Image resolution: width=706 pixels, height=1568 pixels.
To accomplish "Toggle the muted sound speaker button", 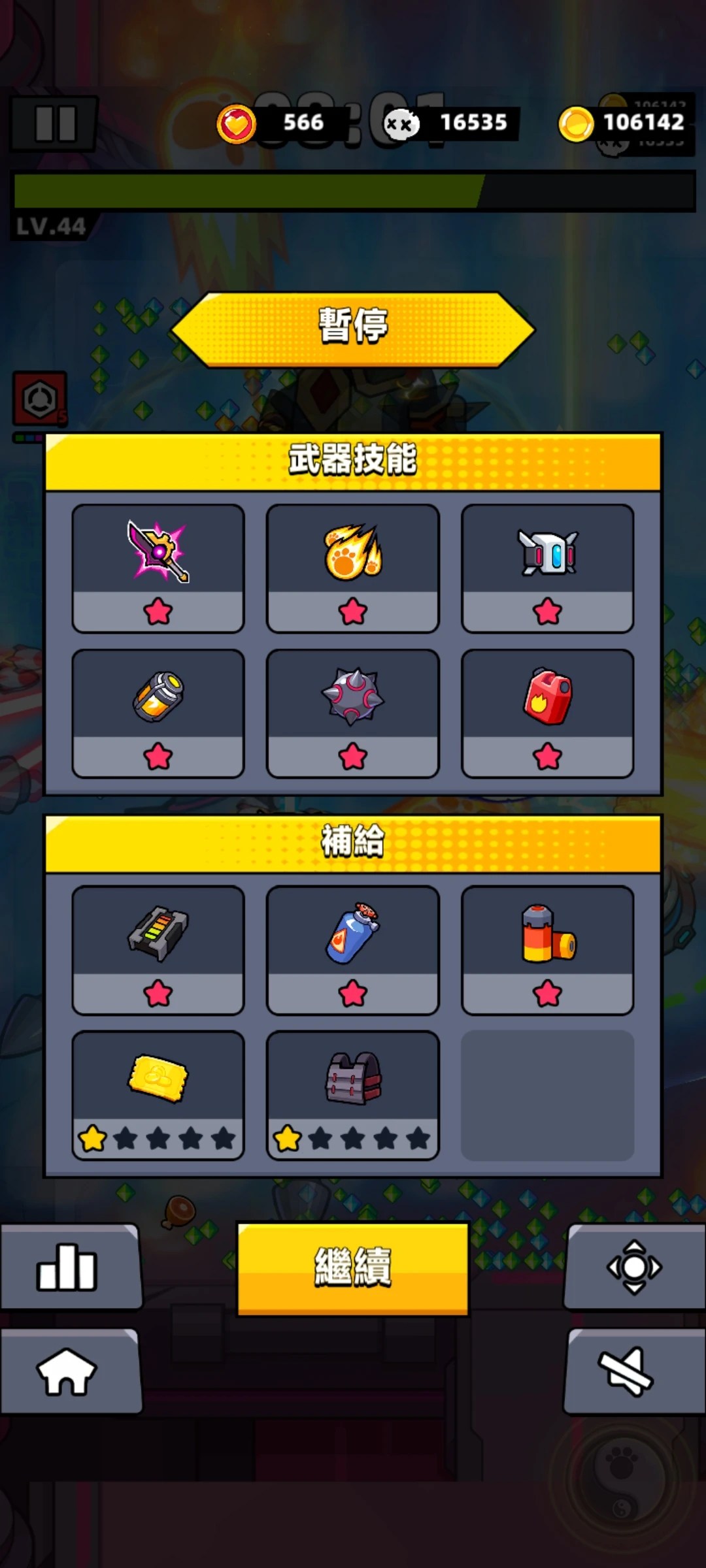I will [x=635, y=1371].
